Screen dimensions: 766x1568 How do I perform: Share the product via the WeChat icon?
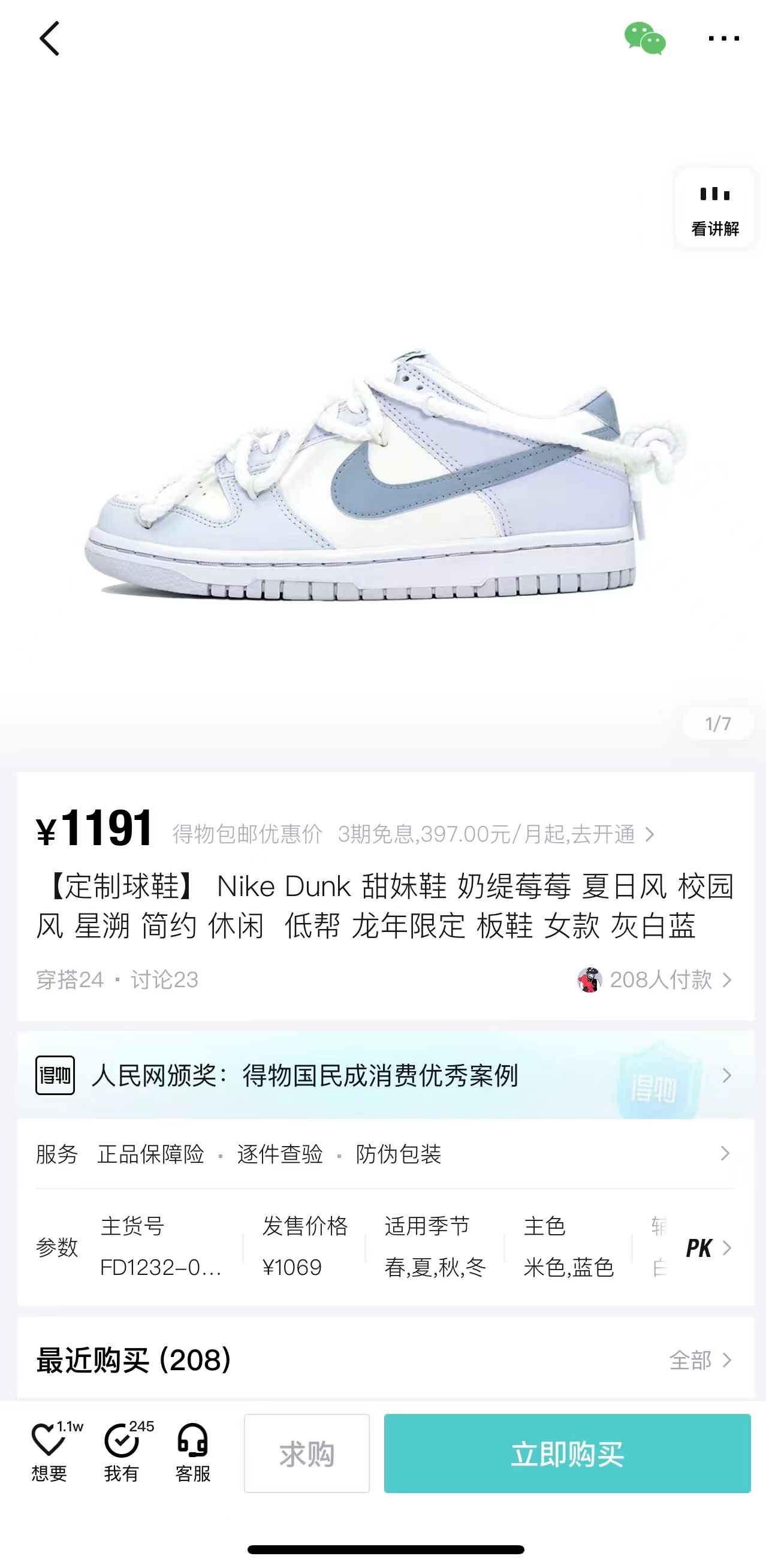pos(645,38)
